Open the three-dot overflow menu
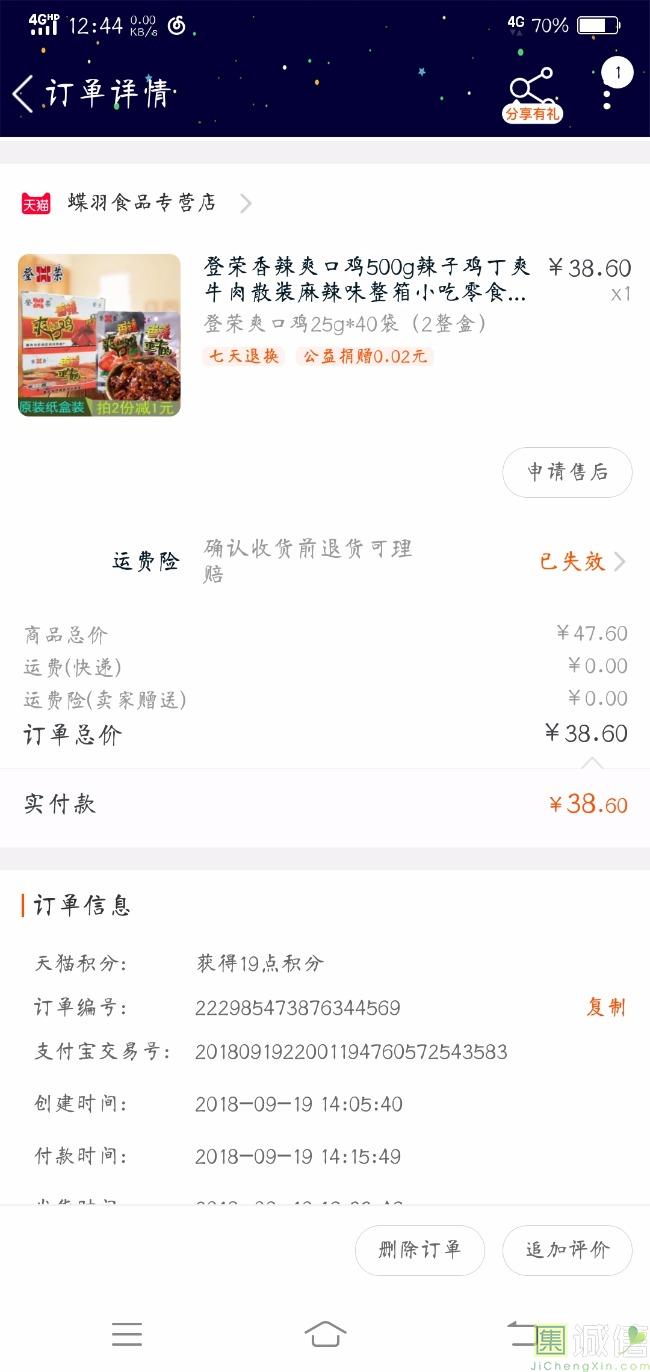Viewport: 650px width, 1372px height. pos(607,90)
